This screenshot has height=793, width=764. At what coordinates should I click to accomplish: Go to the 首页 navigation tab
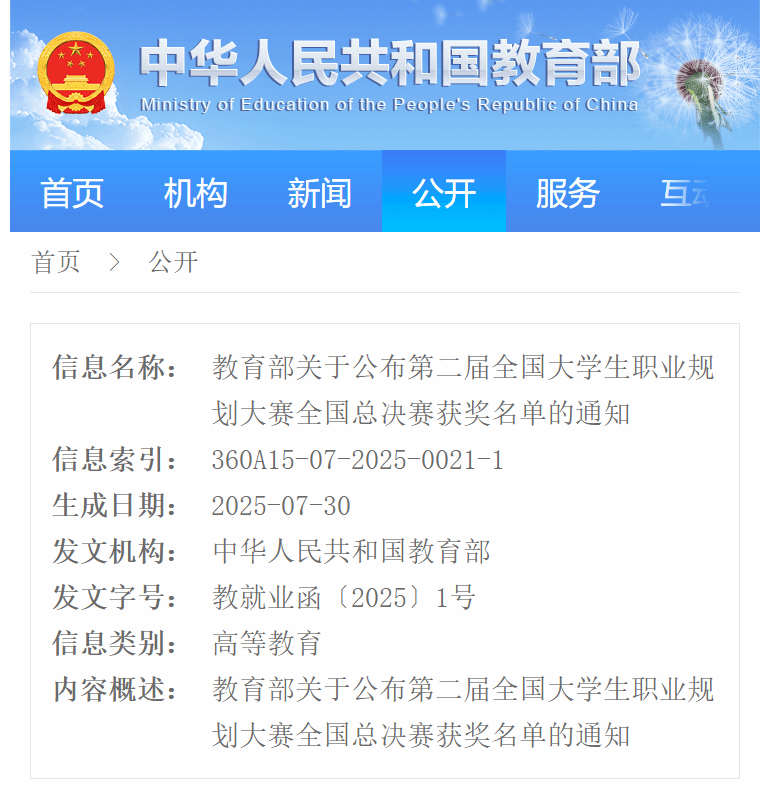tap(72, 192)
